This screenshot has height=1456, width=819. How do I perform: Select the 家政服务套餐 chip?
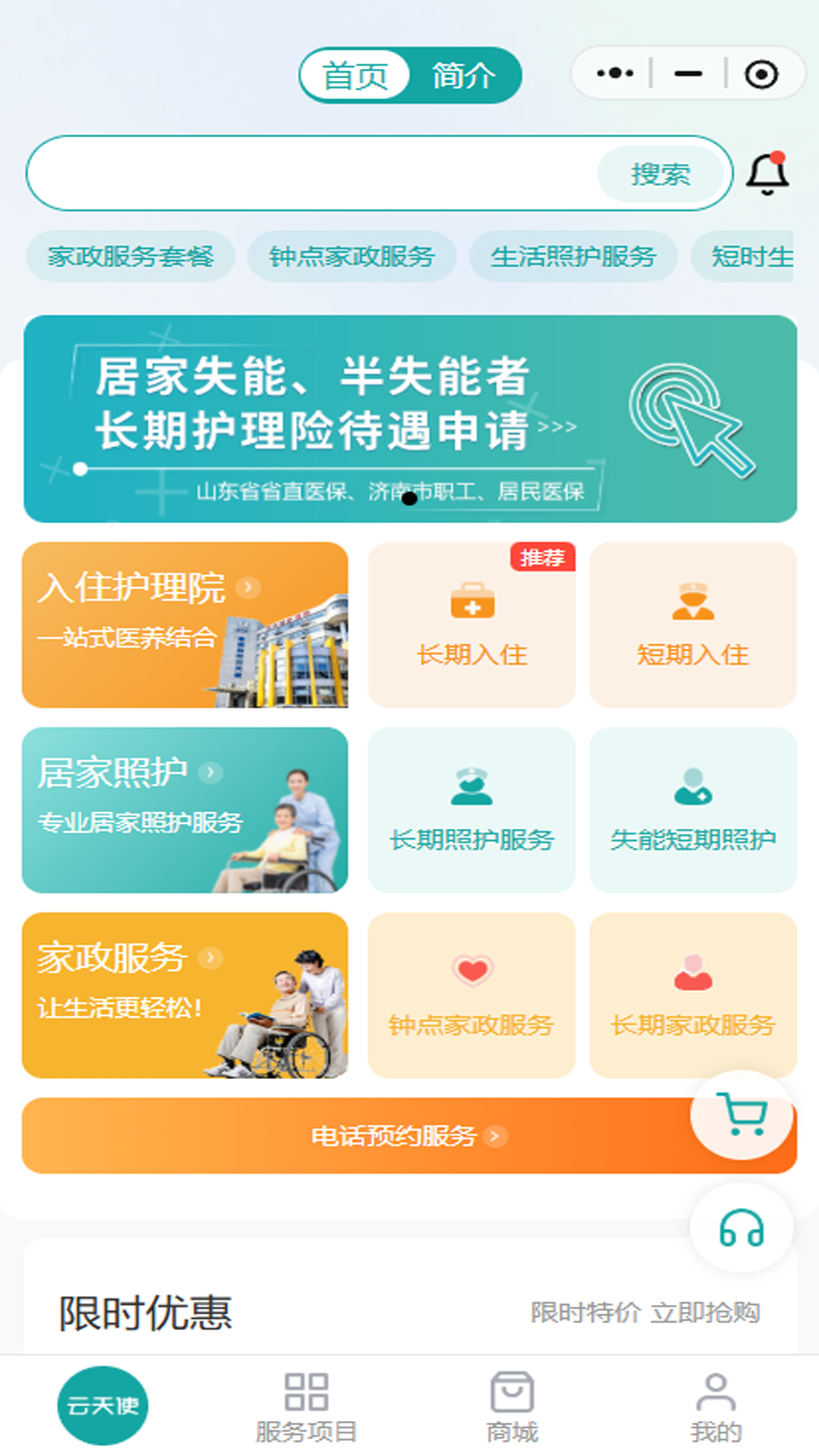(130, 256)
